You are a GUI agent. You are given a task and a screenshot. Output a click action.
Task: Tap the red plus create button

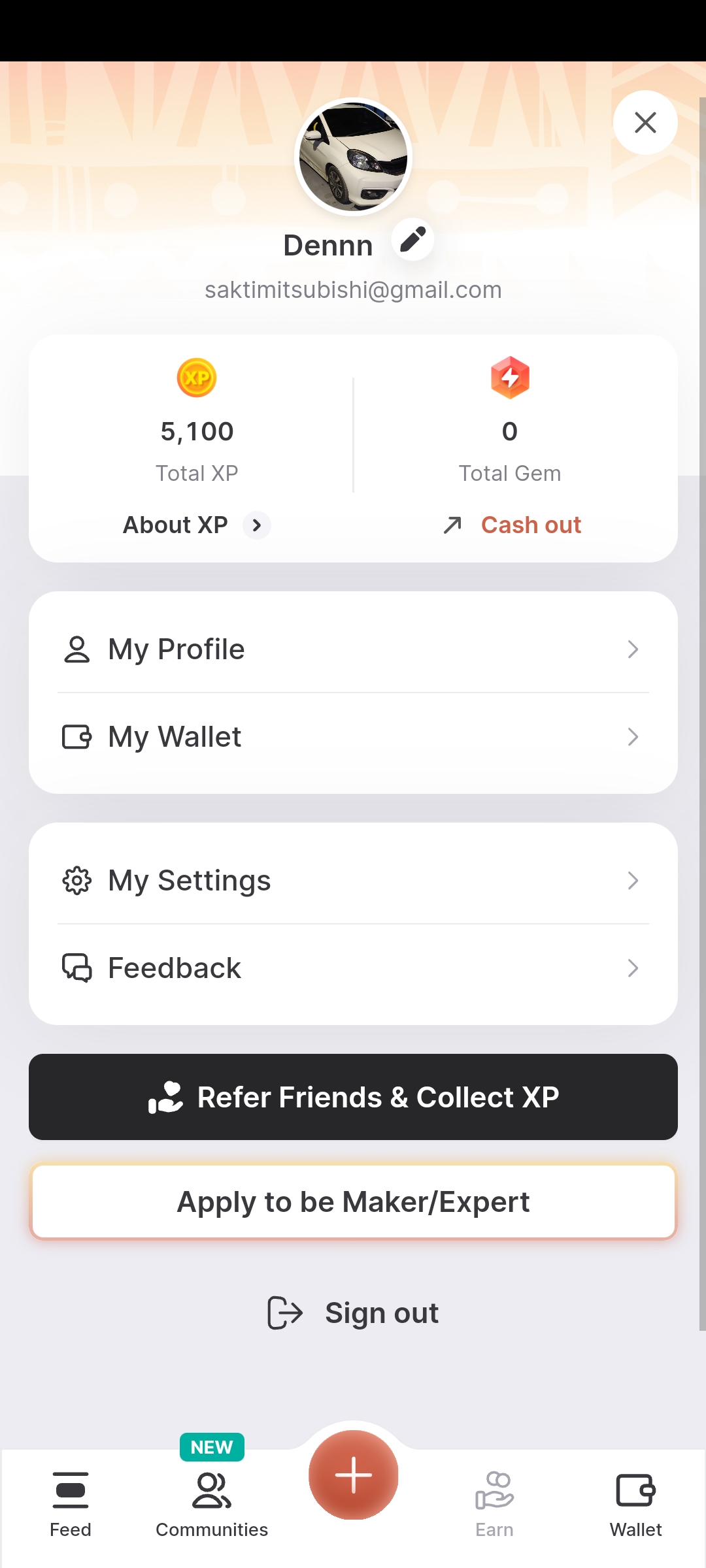(x=354, y=1475)
